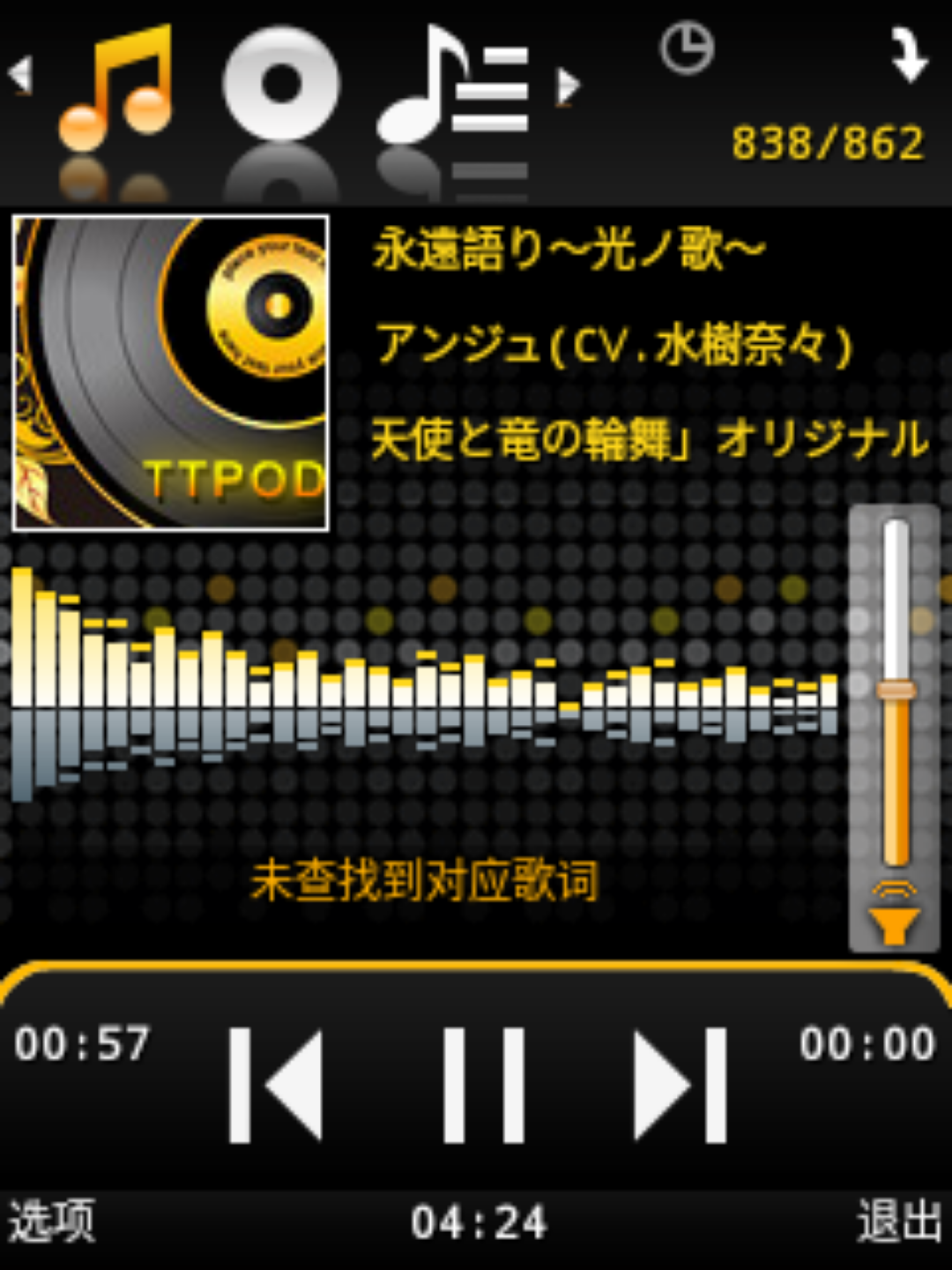This screenshot has width=952, height=1270.
Task: Tap the speaker icon below the volume slider
Action: pyautogui.click(x=894, y=915)
